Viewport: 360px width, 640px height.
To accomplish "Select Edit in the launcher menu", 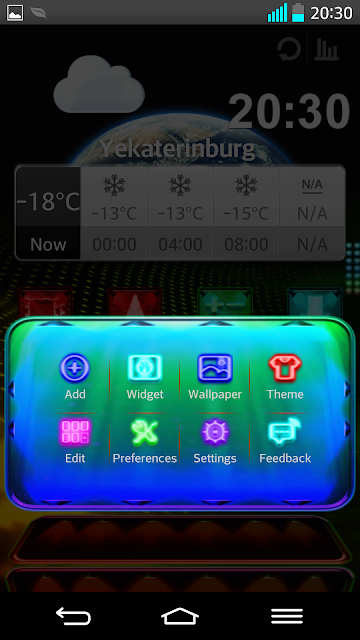I will [75, 441].
